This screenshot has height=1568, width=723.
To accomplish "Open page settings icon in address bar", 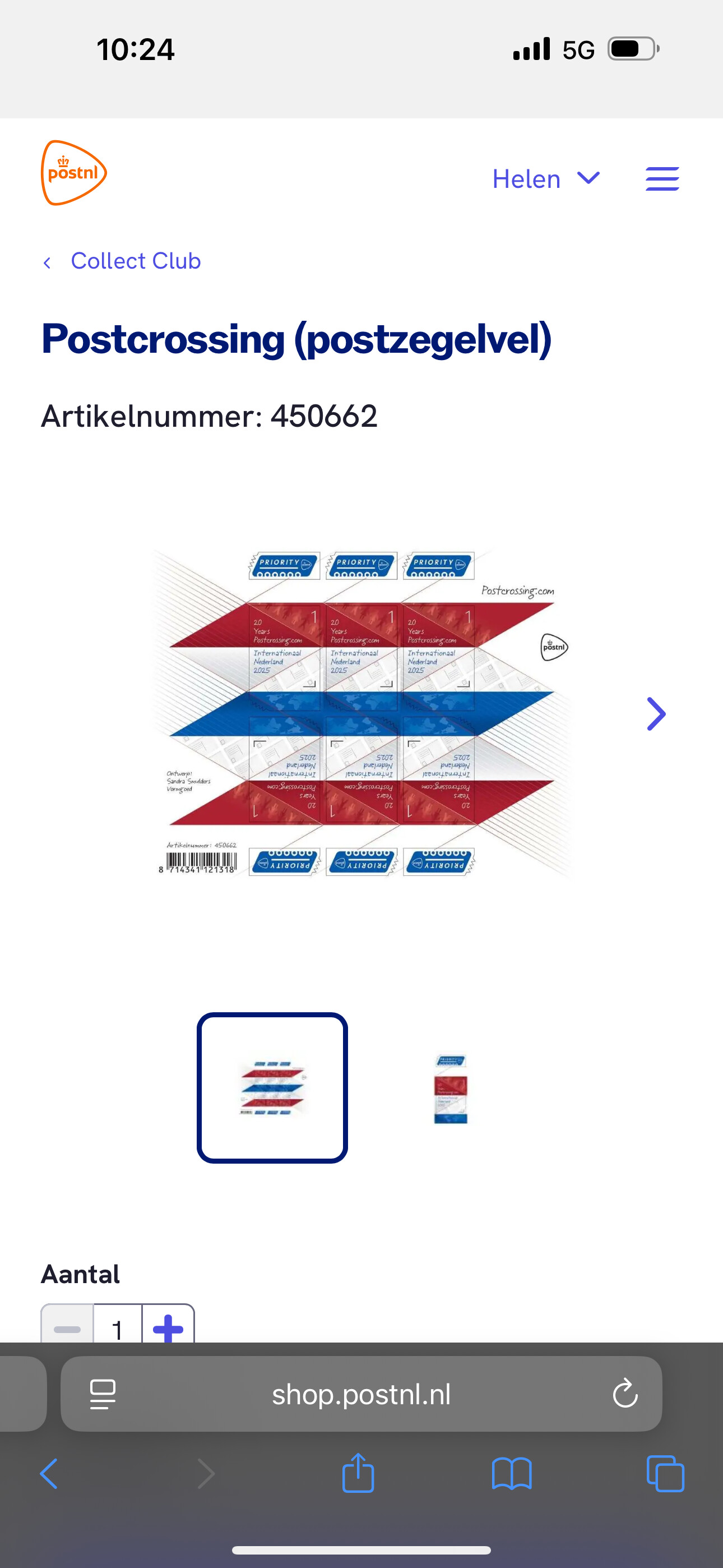I will tap(102, 1394).
